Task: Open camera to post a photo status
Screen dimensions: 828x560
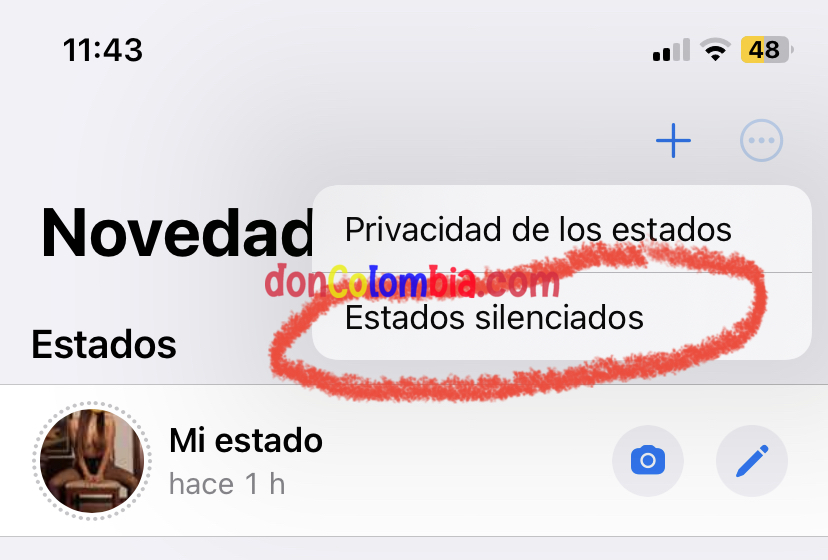Action: point(647,461)
